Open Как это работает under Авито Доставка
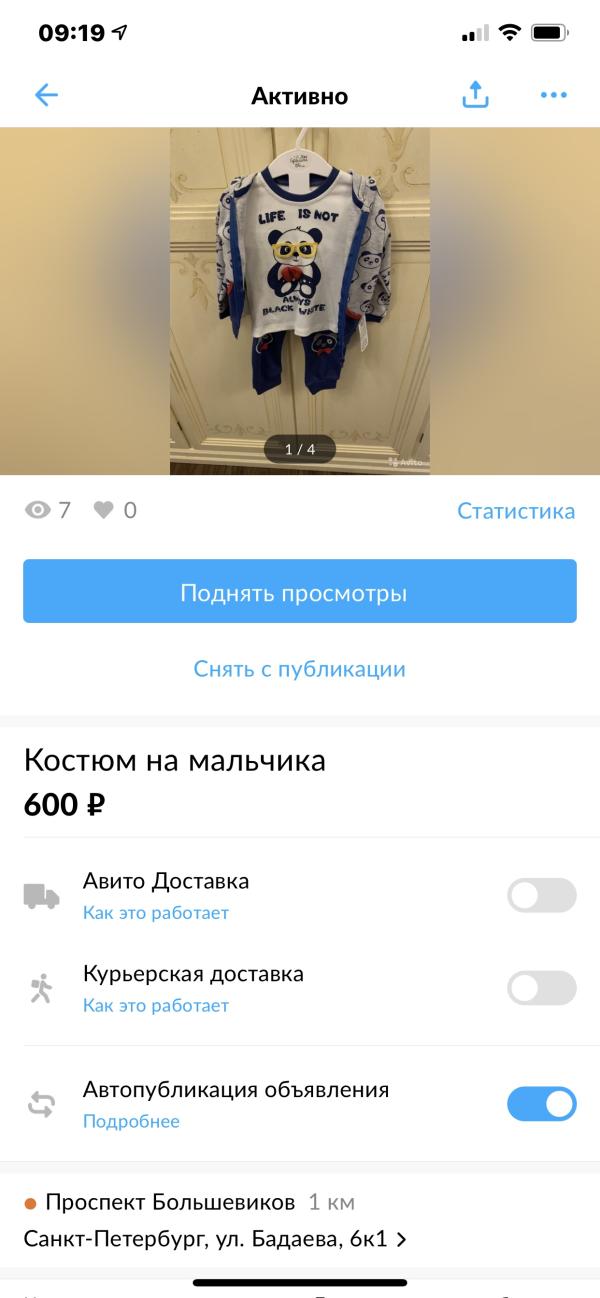The height and width of the screenshot is (1298, 600). click(156, 913)
